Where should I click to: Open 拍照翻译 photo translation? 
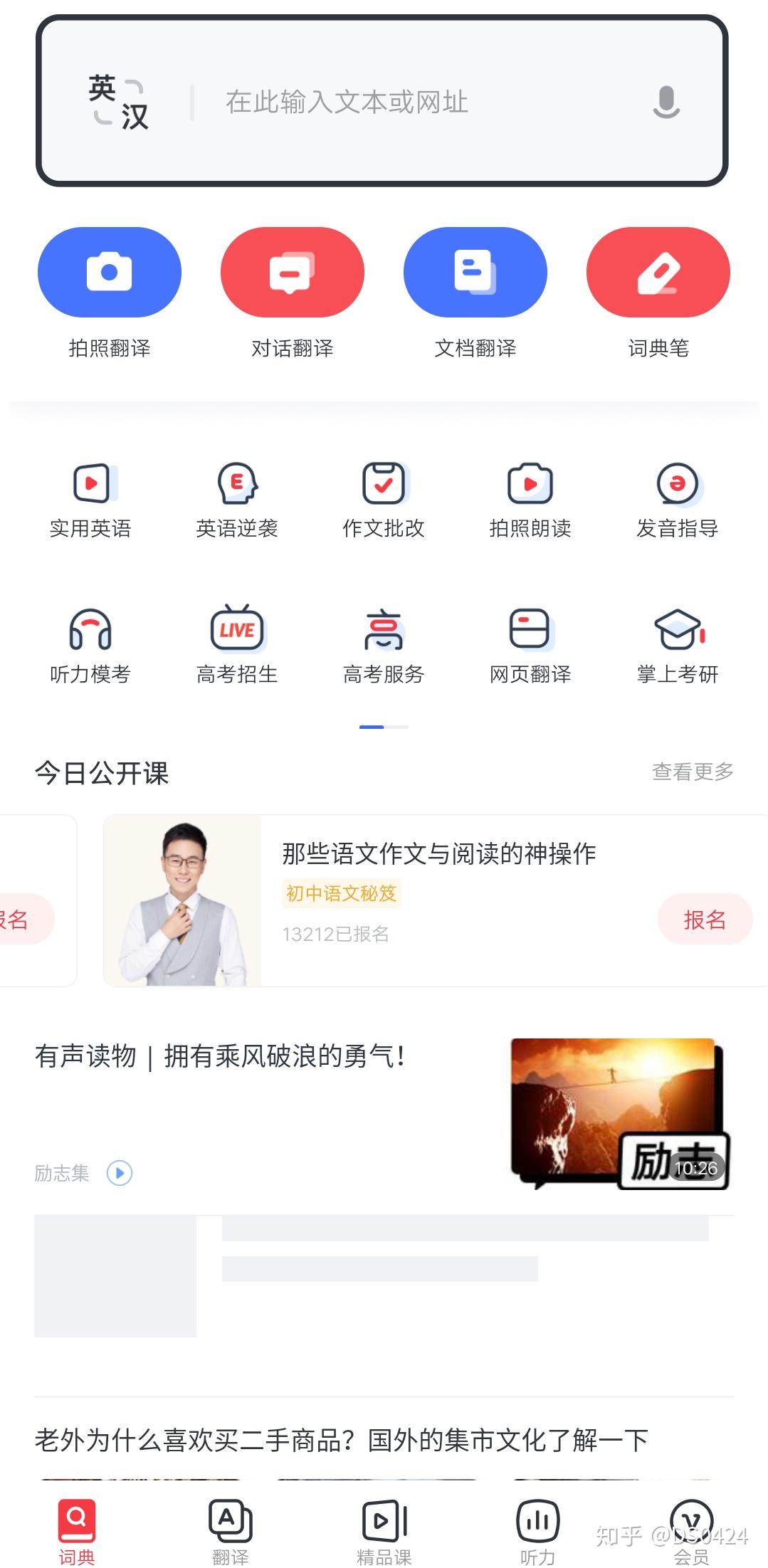(110, 272)
